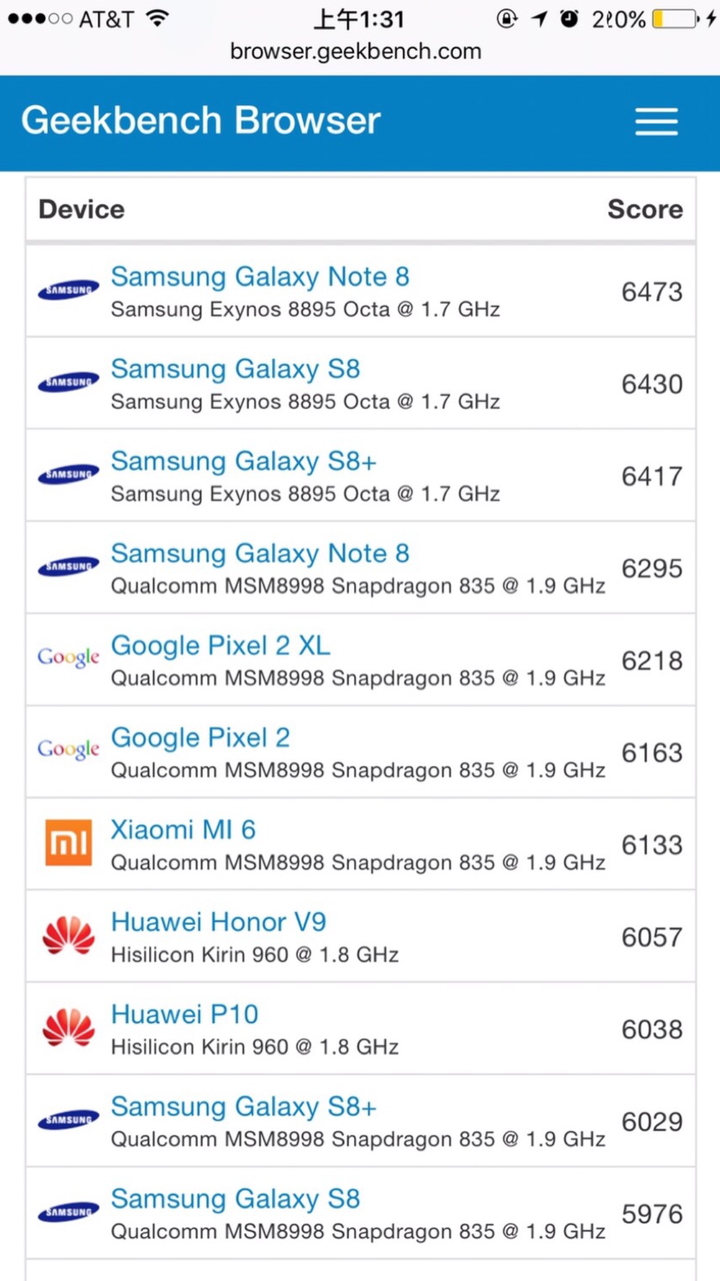The image size is (720, 1281).
Task: Click the Samsung logo next to Galaxy Note 8
Action: pos(67,290)
